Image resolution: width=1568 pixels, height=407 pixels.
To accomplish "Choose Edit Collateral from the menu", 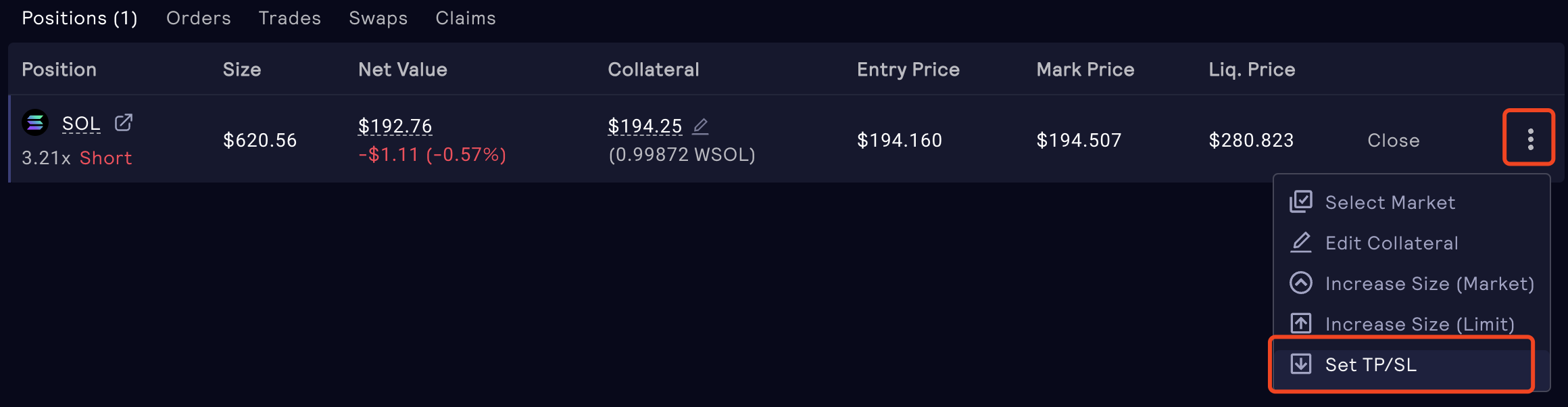I will 1391,243.
